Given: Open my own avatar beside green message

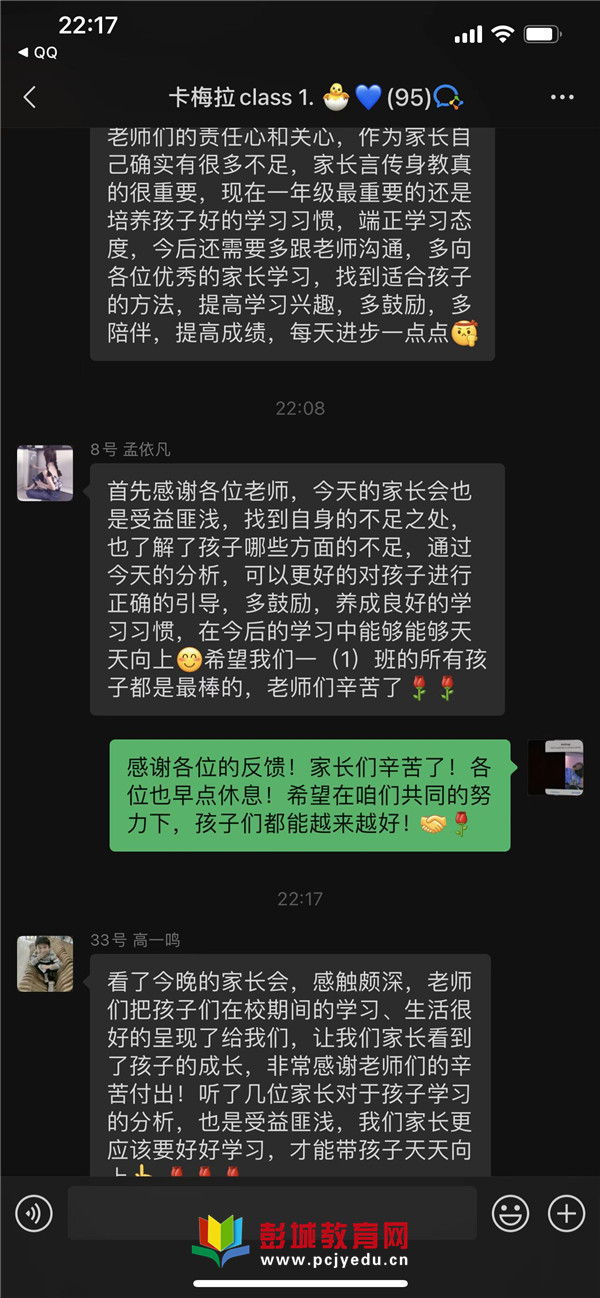Looking at the screenshot, I should [x=555, y=768].
